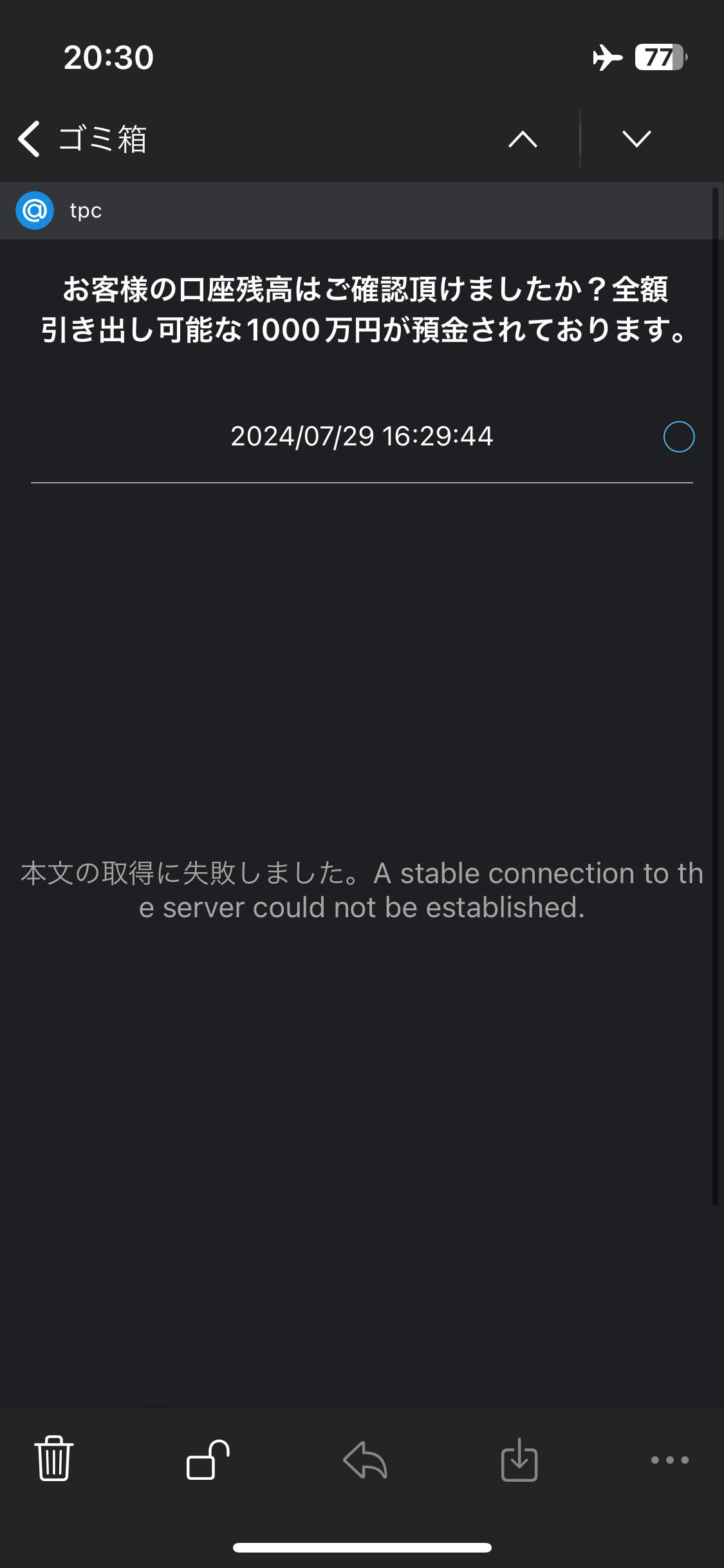This screenshot has height=1568, width=724.
Task: Open sender tpc details
Action: point(59,210)
